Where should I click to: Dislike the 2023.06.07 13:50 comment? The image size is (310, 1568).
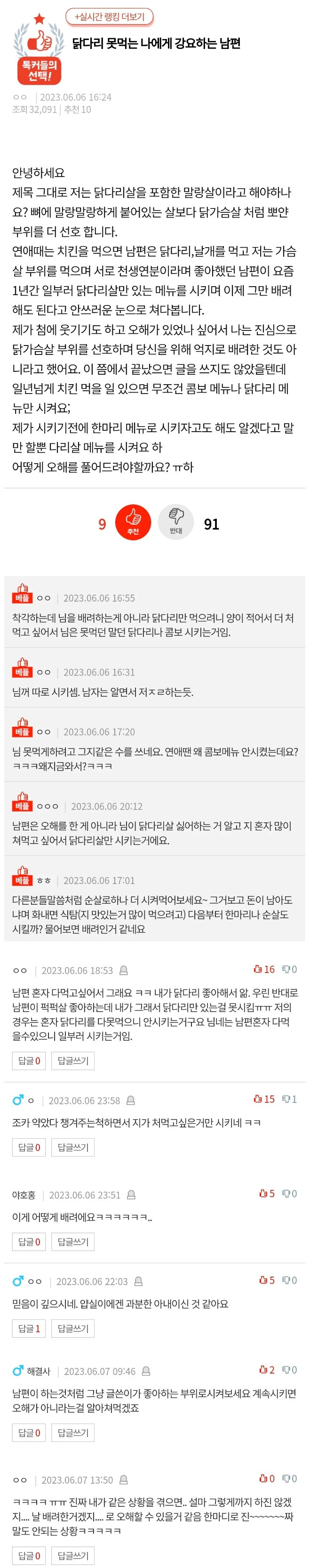290,1478
